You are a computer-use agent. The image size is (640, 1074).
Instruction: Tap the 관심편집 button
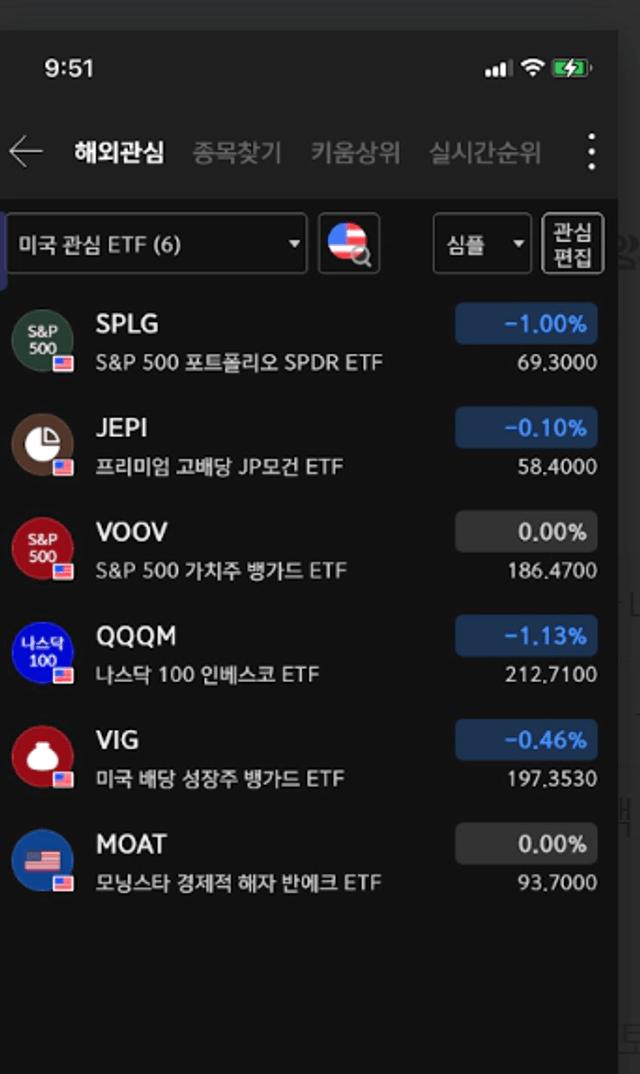(572, 244)
